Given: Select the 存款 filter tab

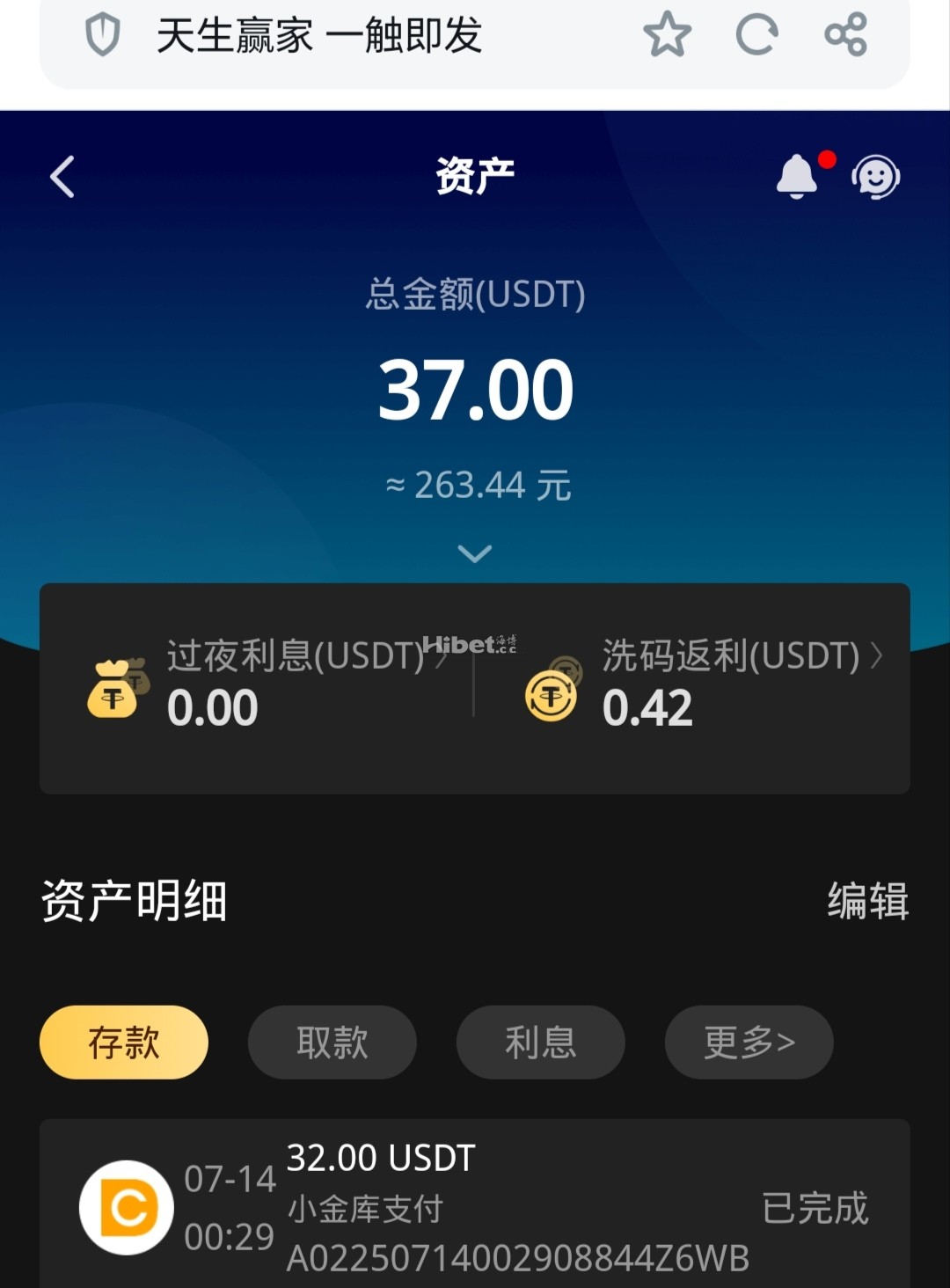Looking at the screenshot, I should tap(123, 1042).
